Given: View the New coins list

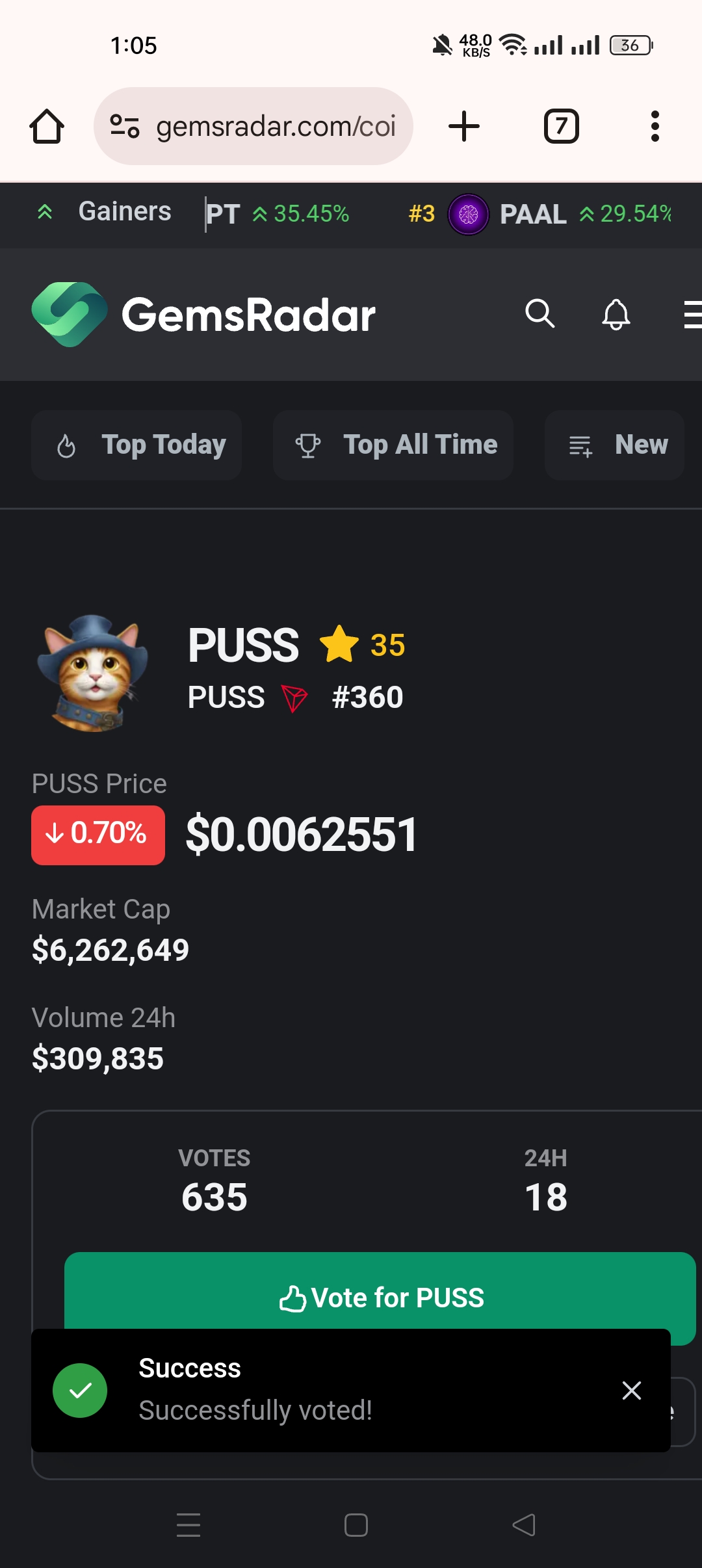Looking at the screenshot, I should [614, 445].
